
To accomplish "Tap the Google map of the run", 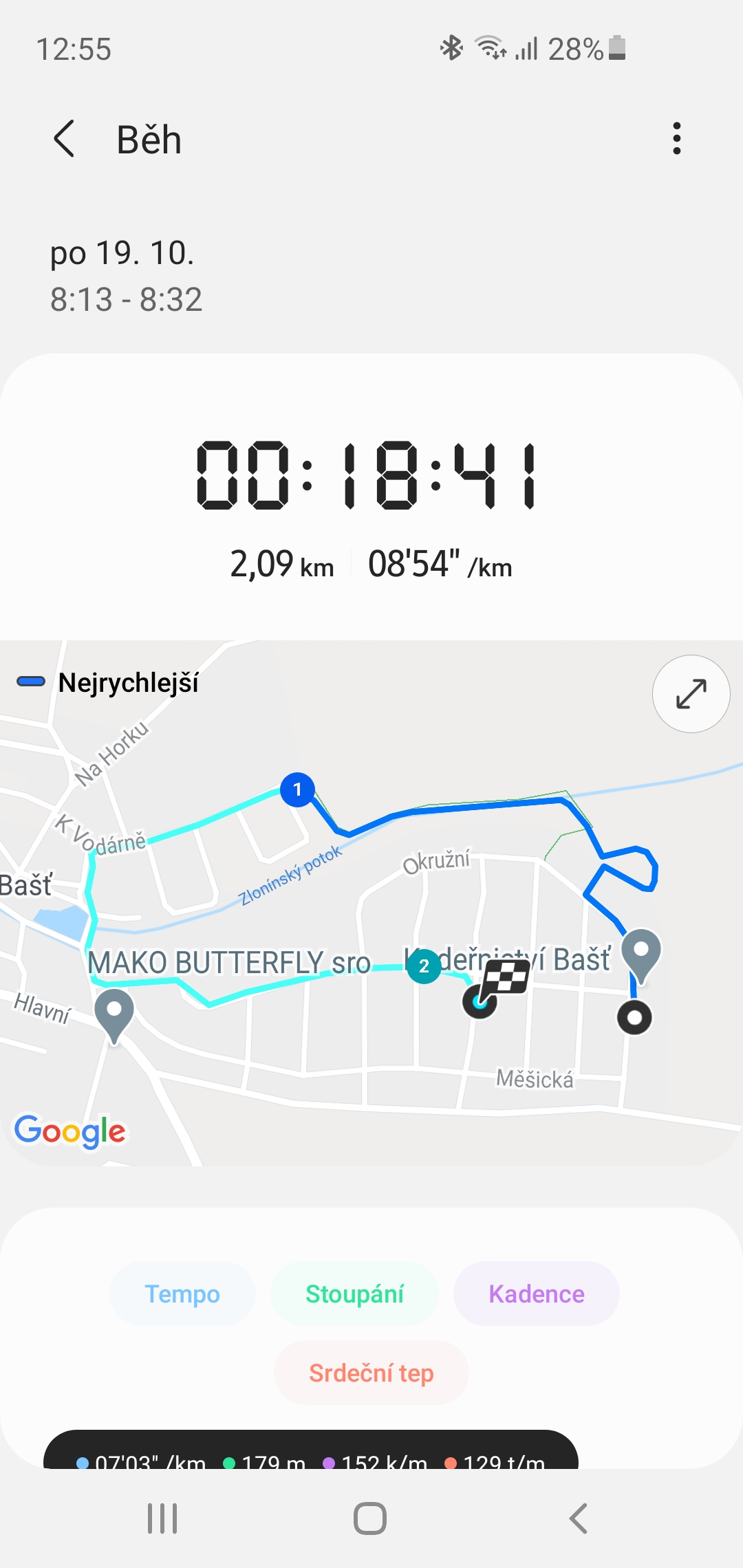I will 371,903.
